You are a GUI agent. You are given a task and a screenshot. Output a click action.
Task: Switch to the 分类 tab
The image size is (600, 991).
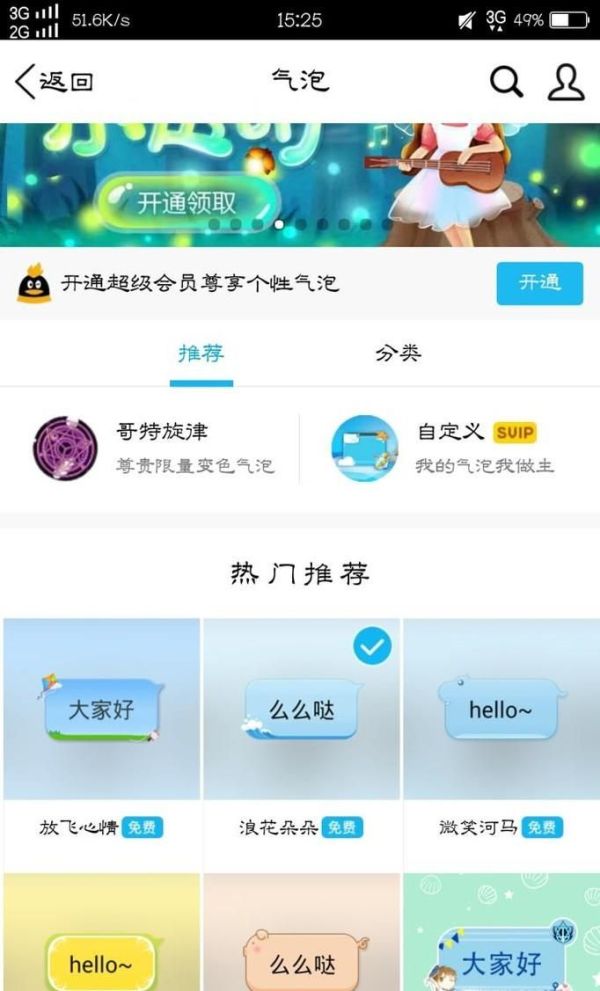(x=398, y=354)
